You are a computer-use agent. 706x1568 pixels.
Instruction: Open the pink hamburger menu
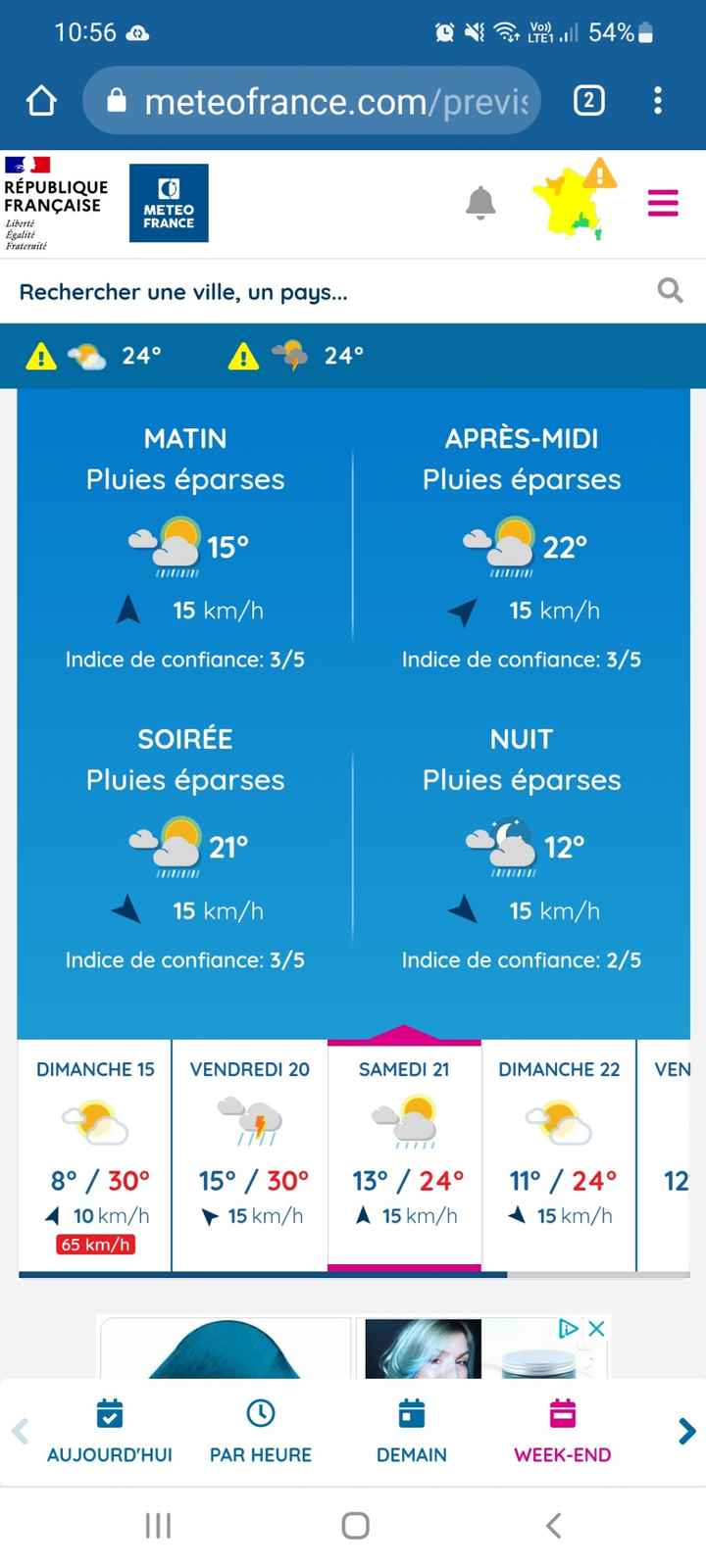tap(663, 203)
